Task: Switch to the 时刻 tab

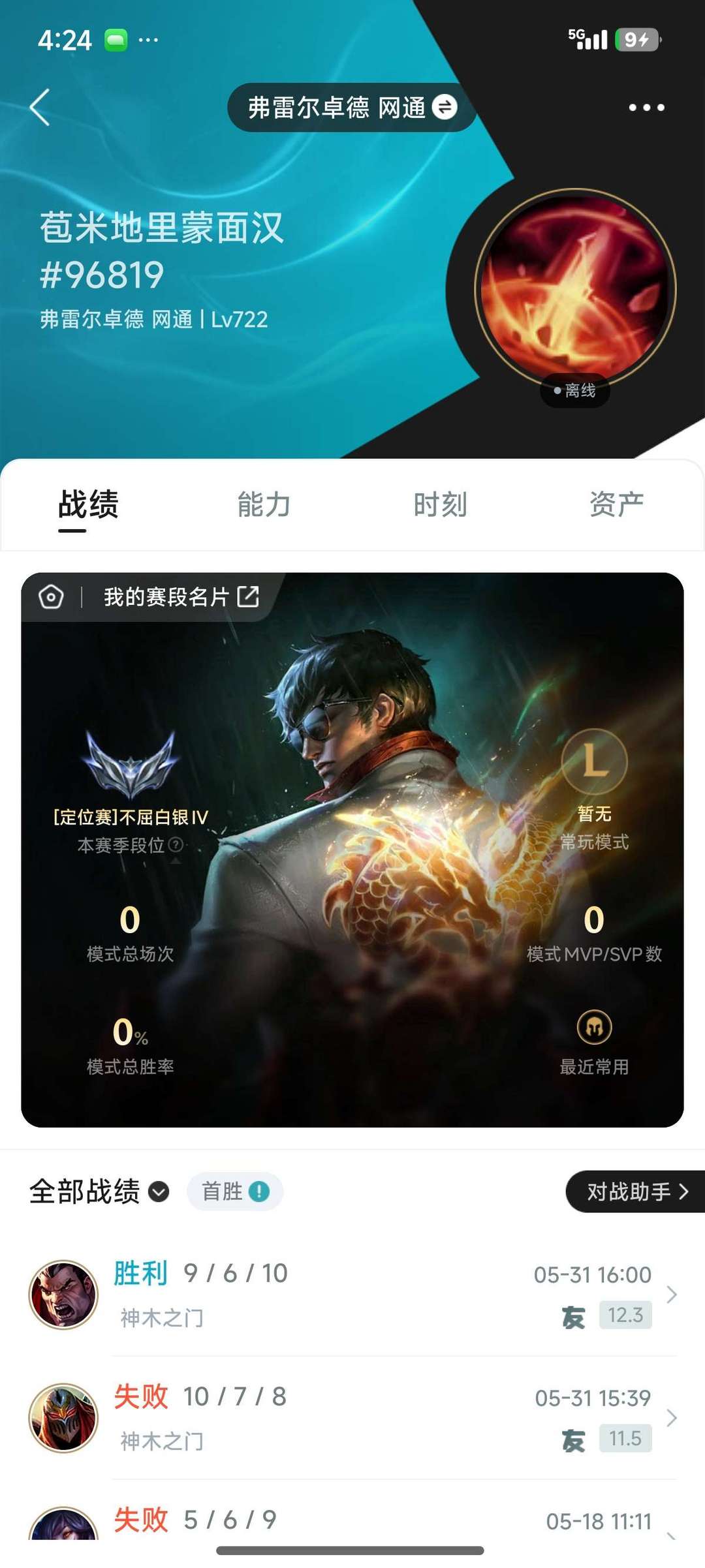Action: click(441, 504)
